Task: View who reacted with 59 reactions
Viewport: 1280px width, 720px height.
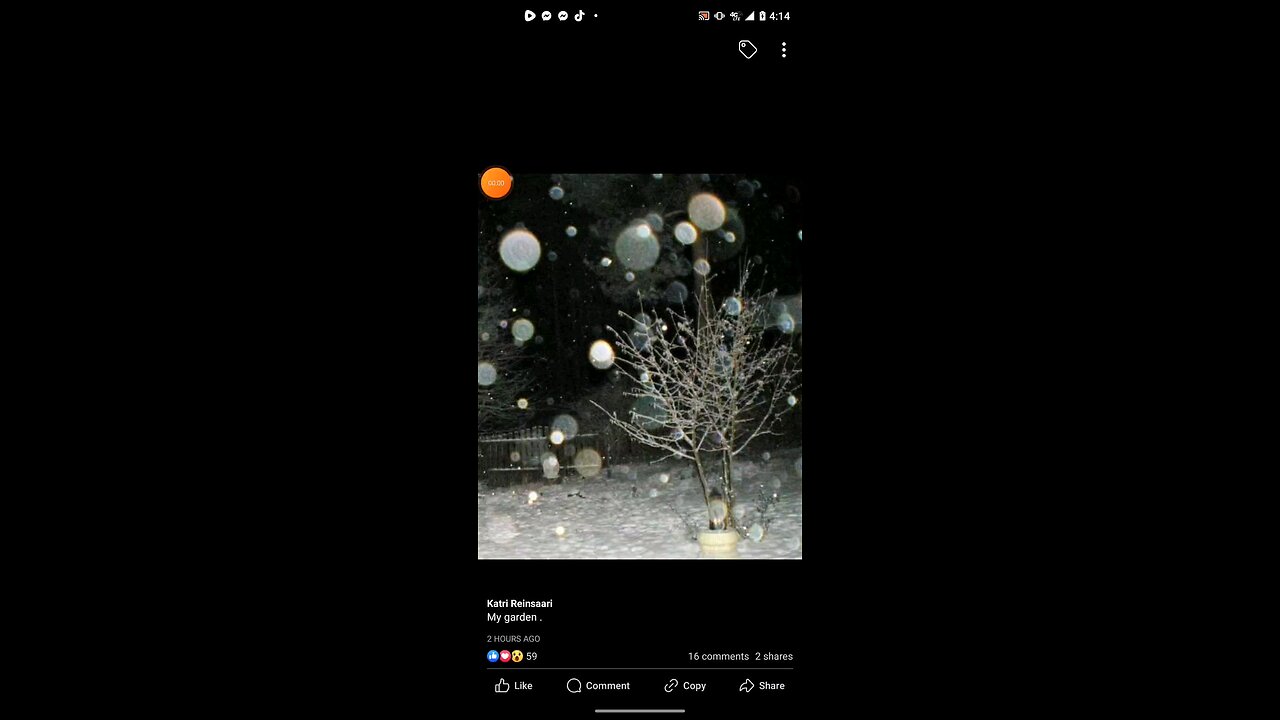Action: point(512,657)
